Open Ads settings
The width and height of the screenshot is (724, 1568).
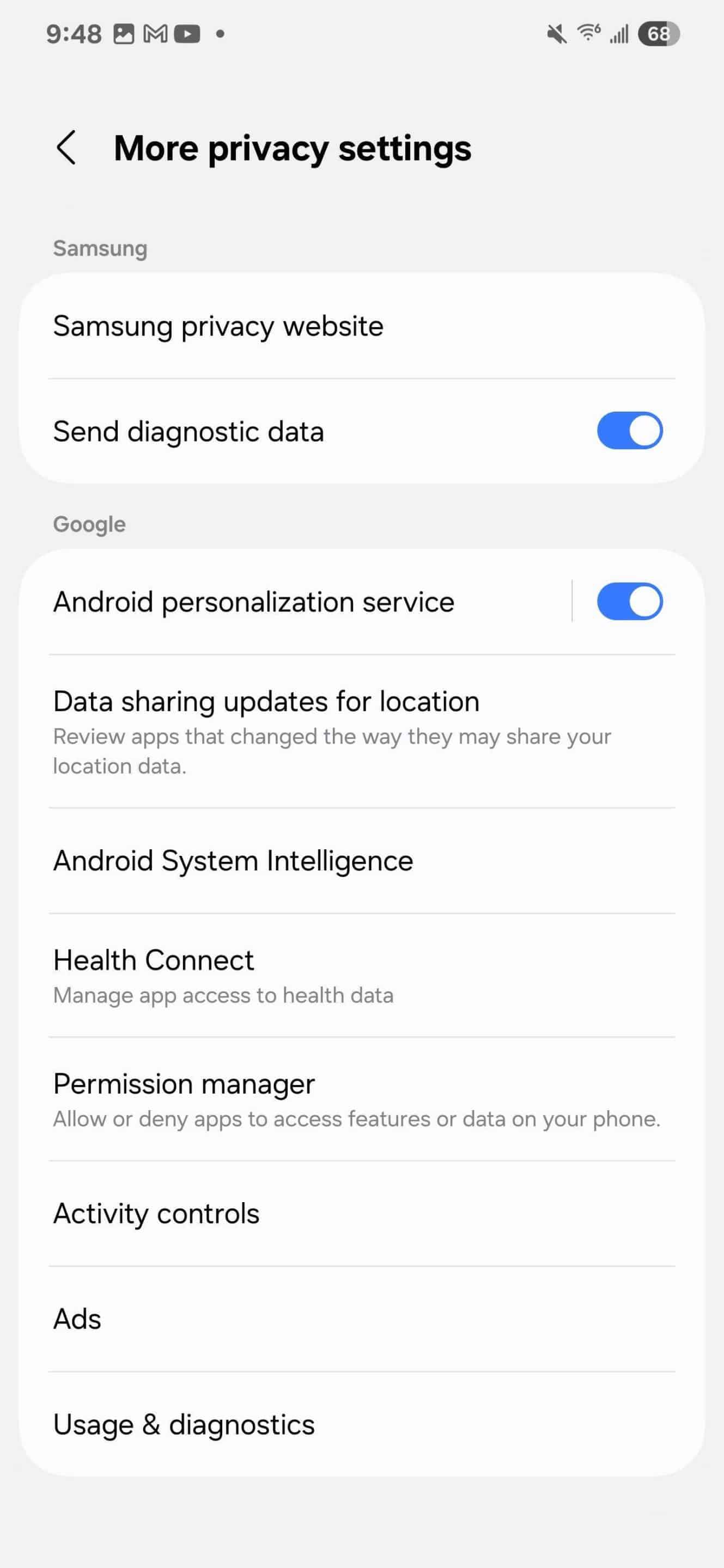[362, 1319]
